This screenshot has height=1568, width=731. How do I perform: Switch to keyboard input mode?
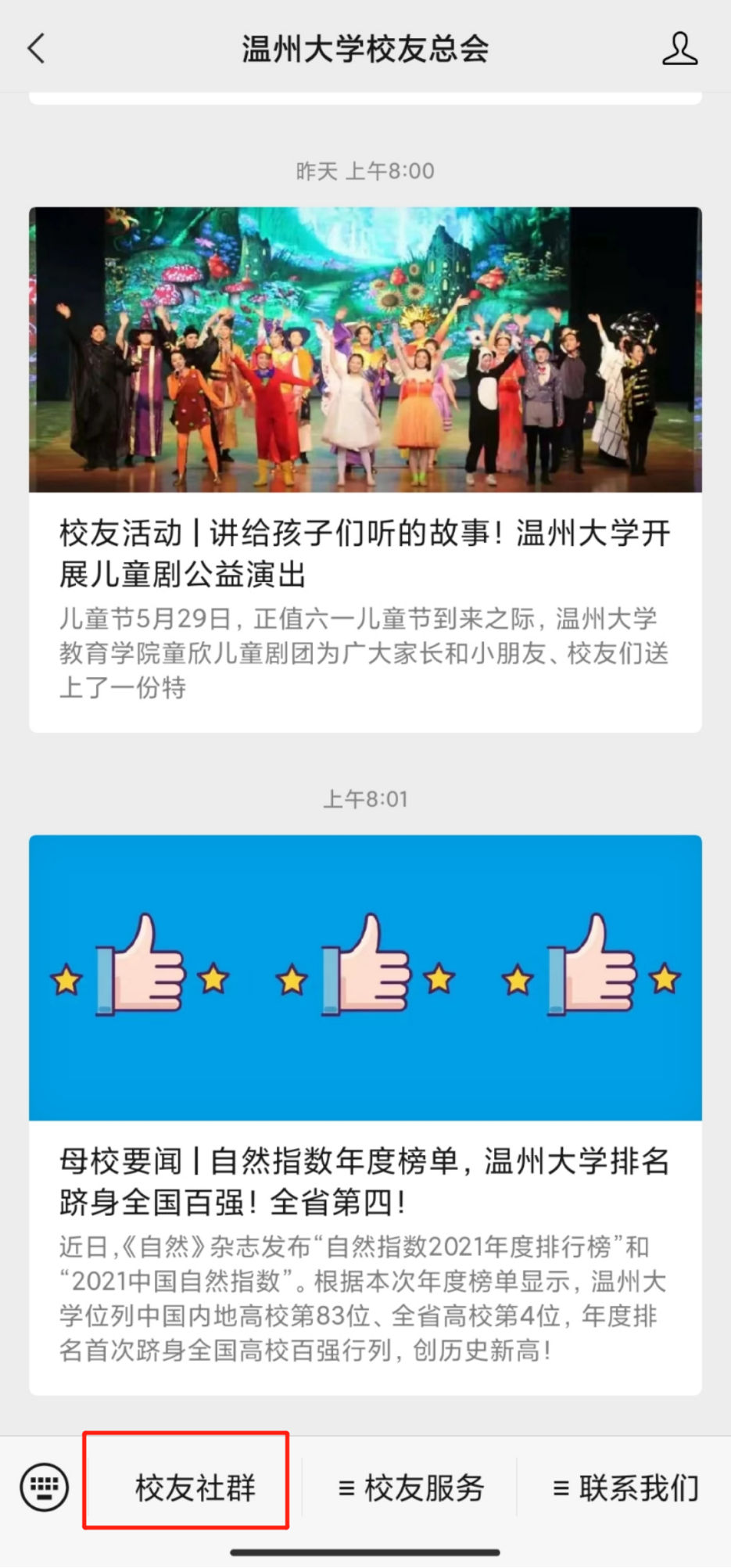tap(44, 1487)
